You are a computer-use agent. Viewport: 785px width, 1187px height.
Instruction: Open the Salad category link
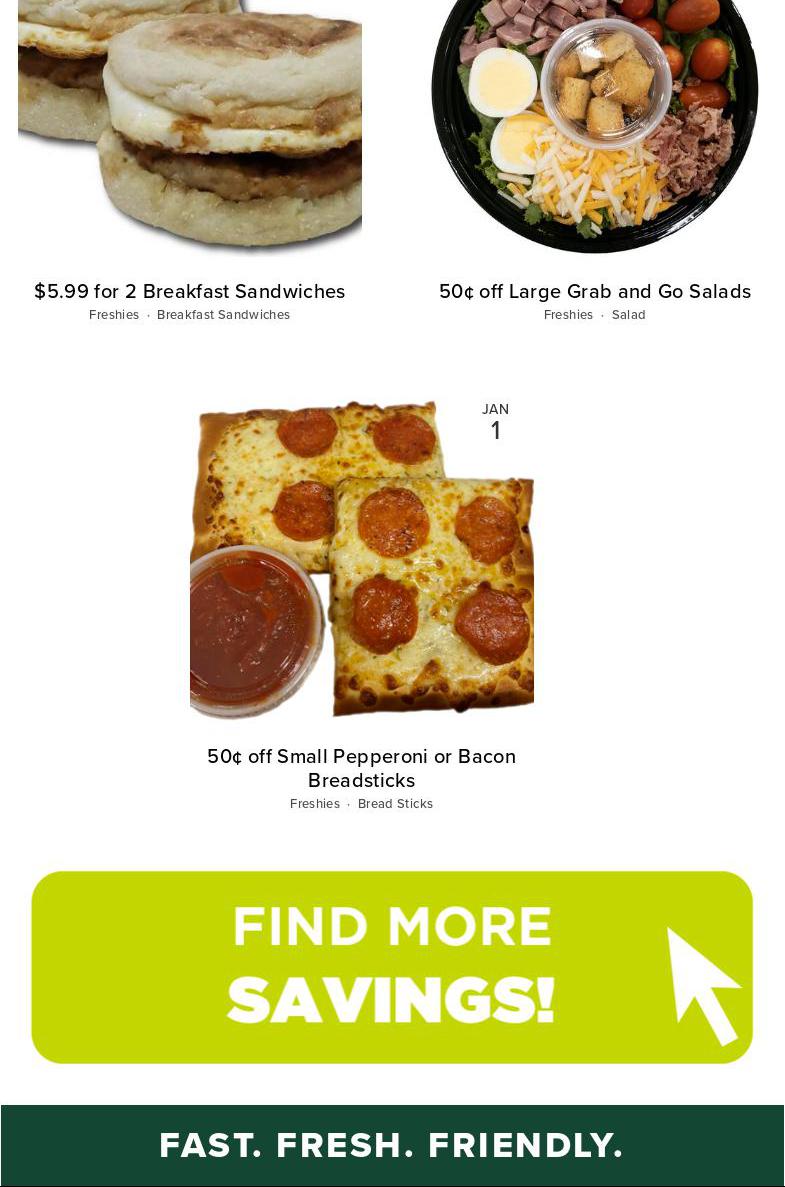(628, 315)
